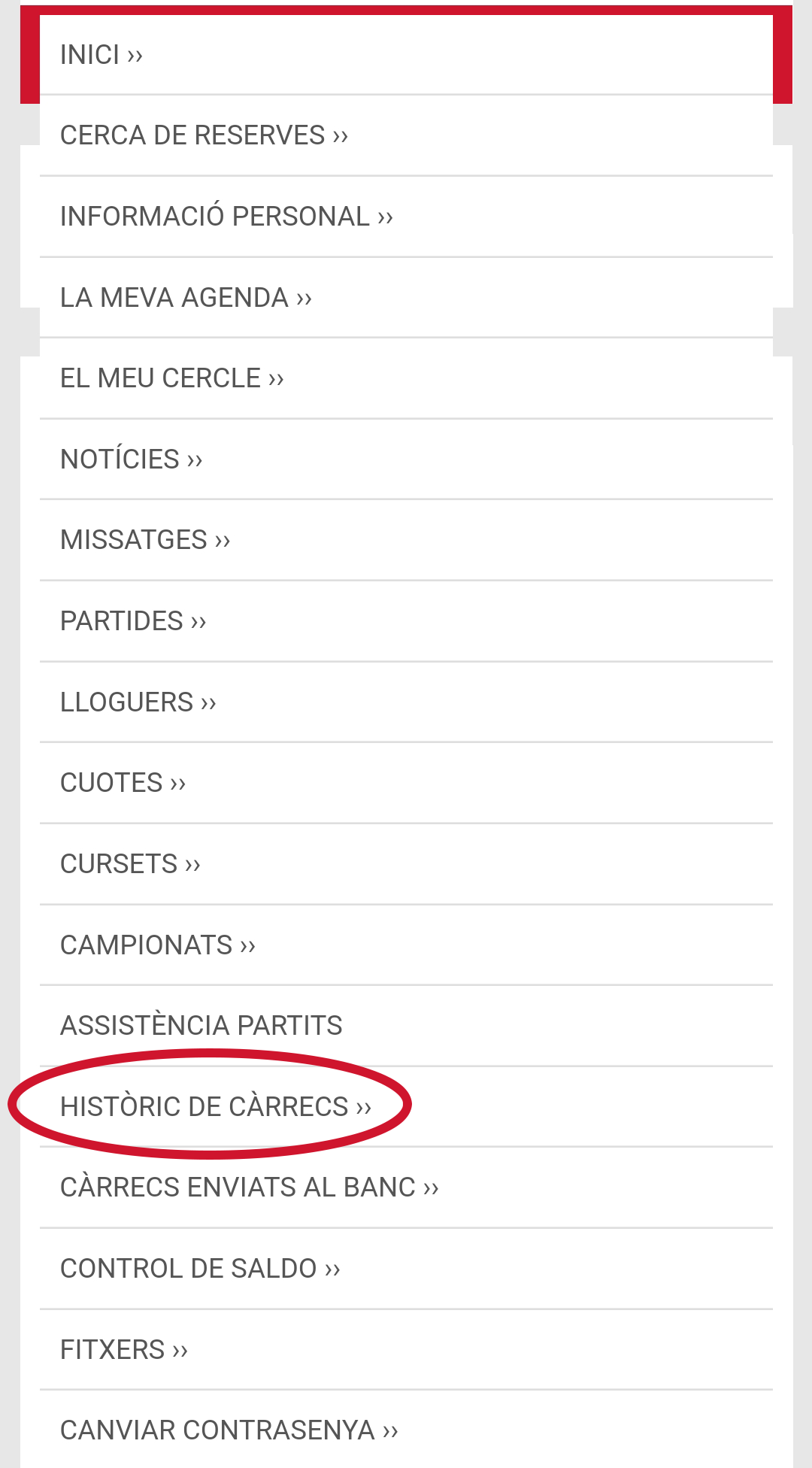Open El meu cercle
Screen dimensions: 812x1468
point(171,378)
